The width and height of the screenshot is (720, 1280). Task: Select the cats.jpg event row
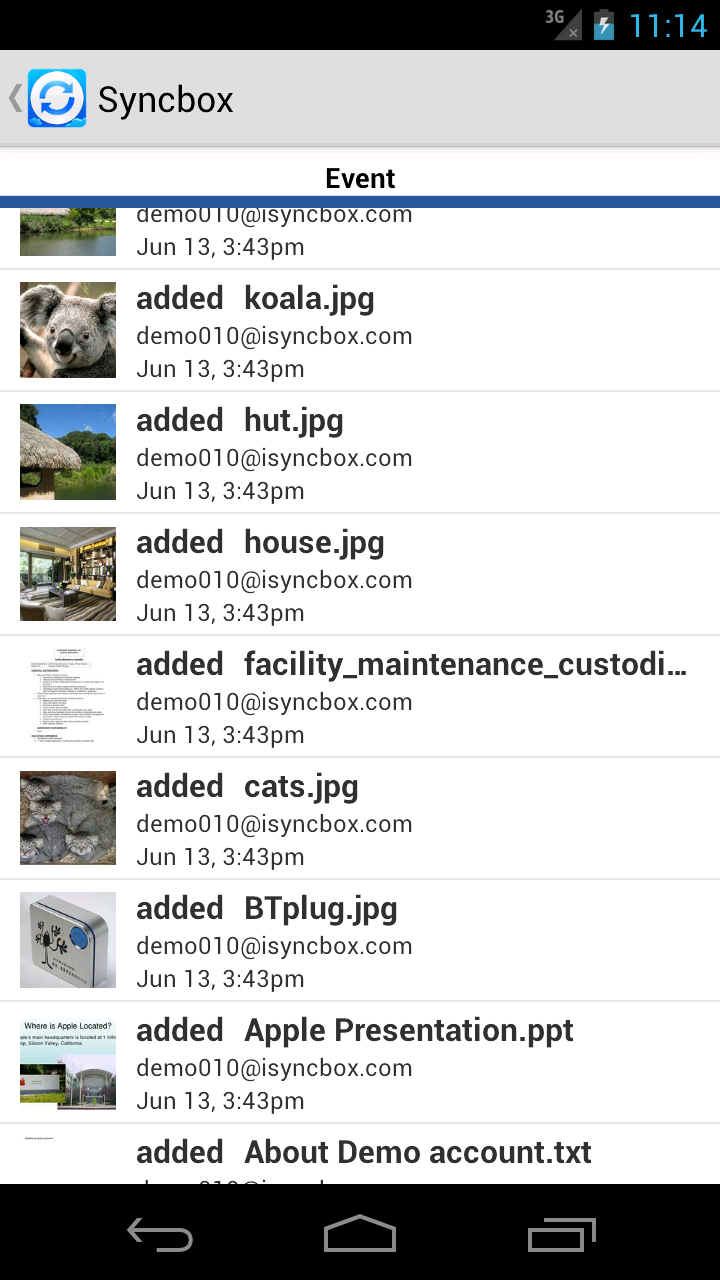pos(360,819)
